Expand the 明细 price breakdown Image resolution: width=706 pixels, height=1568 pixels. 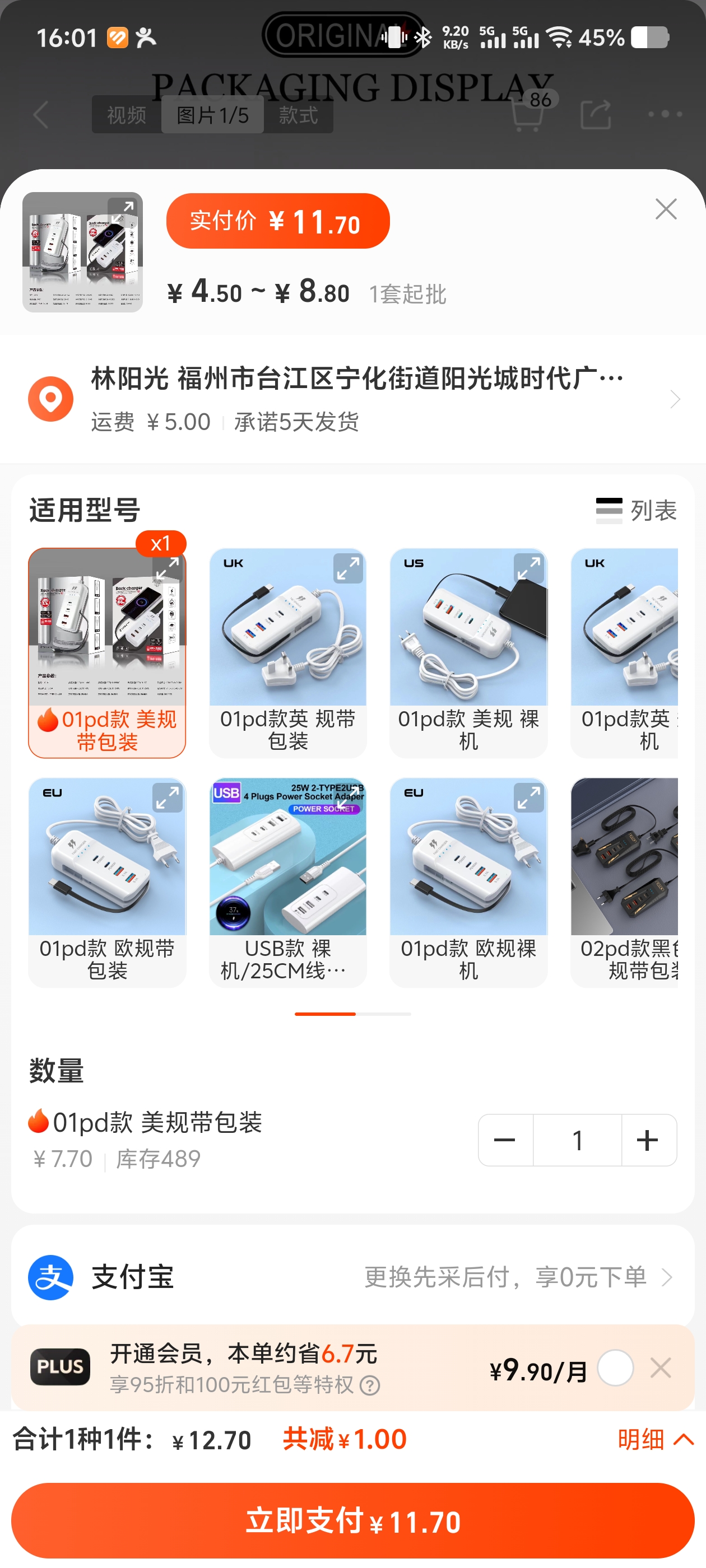(x=655, y=1440)
